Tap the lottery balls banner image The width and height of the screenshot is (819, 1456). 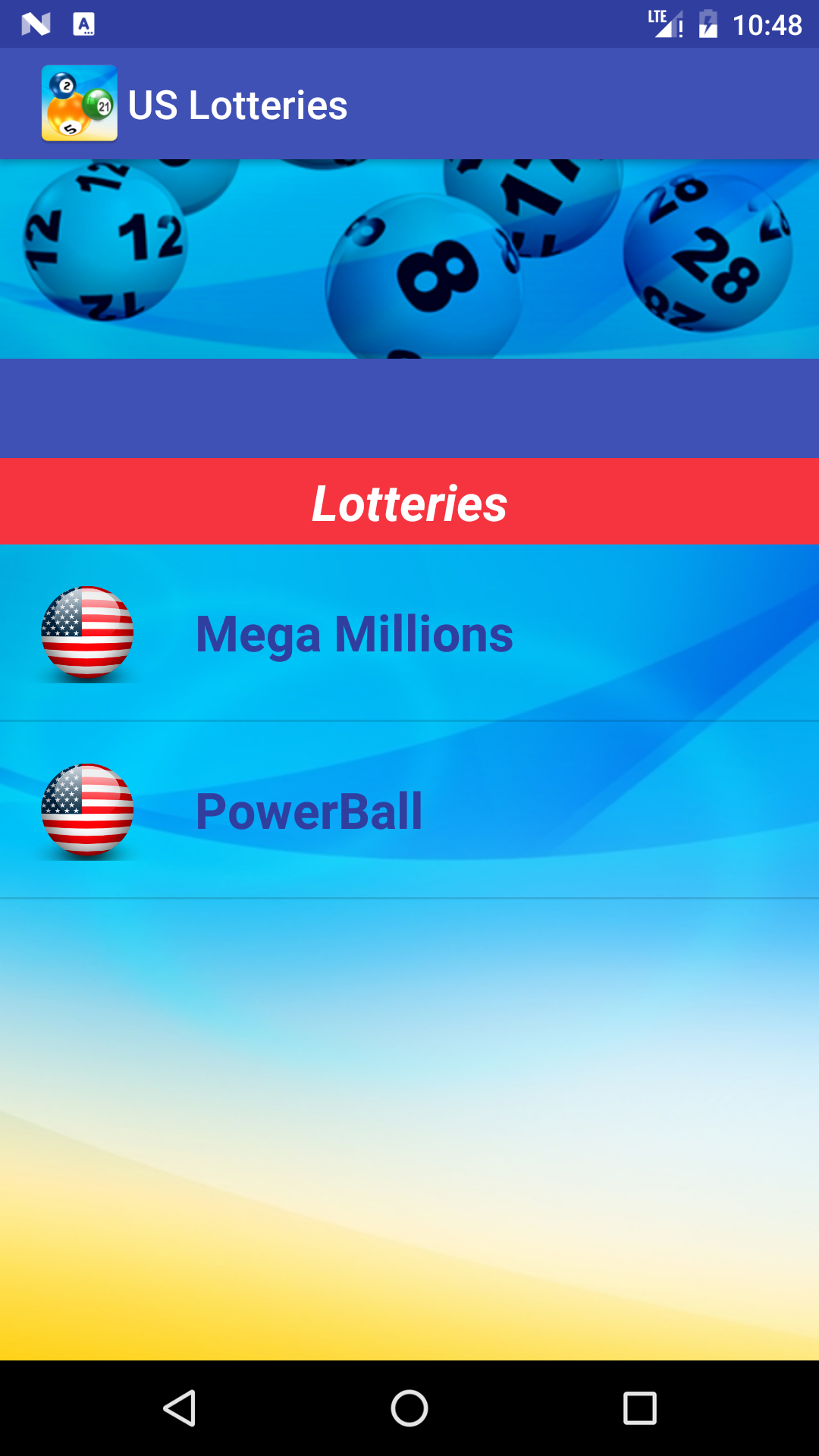tap(409, 258)
